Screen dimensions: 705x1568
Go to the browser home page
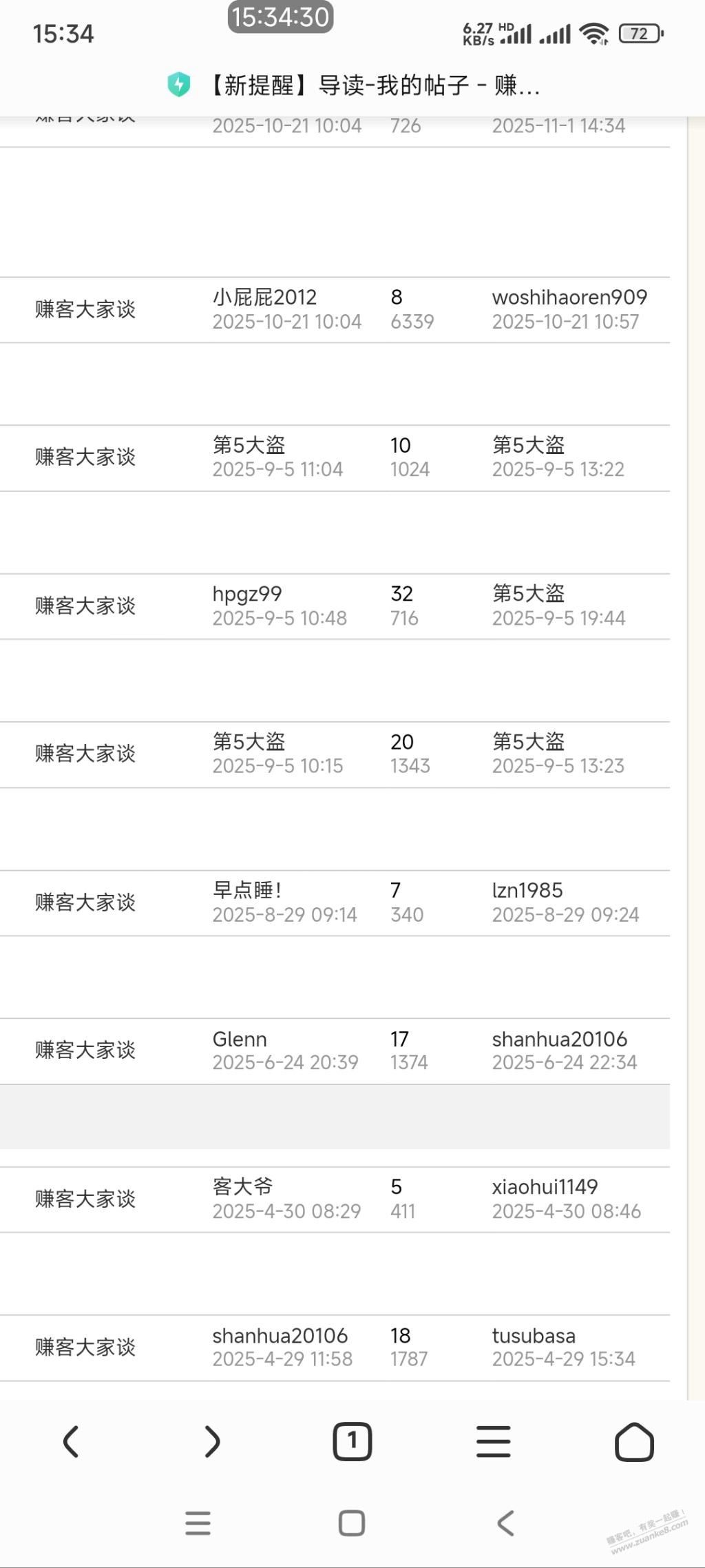click(x=634, y=1441)
